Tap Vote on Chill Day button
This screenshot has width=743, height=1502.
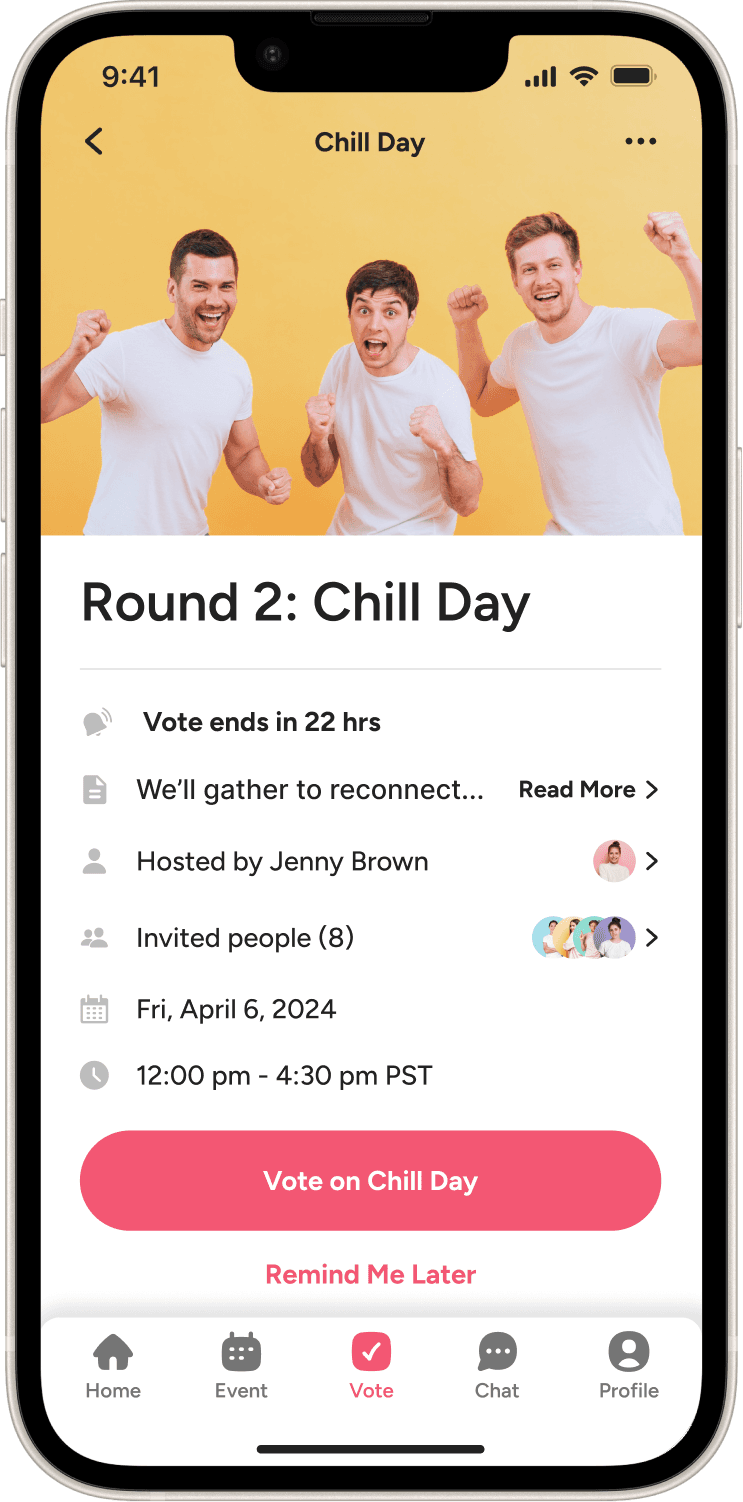(x=370, y=1181)
